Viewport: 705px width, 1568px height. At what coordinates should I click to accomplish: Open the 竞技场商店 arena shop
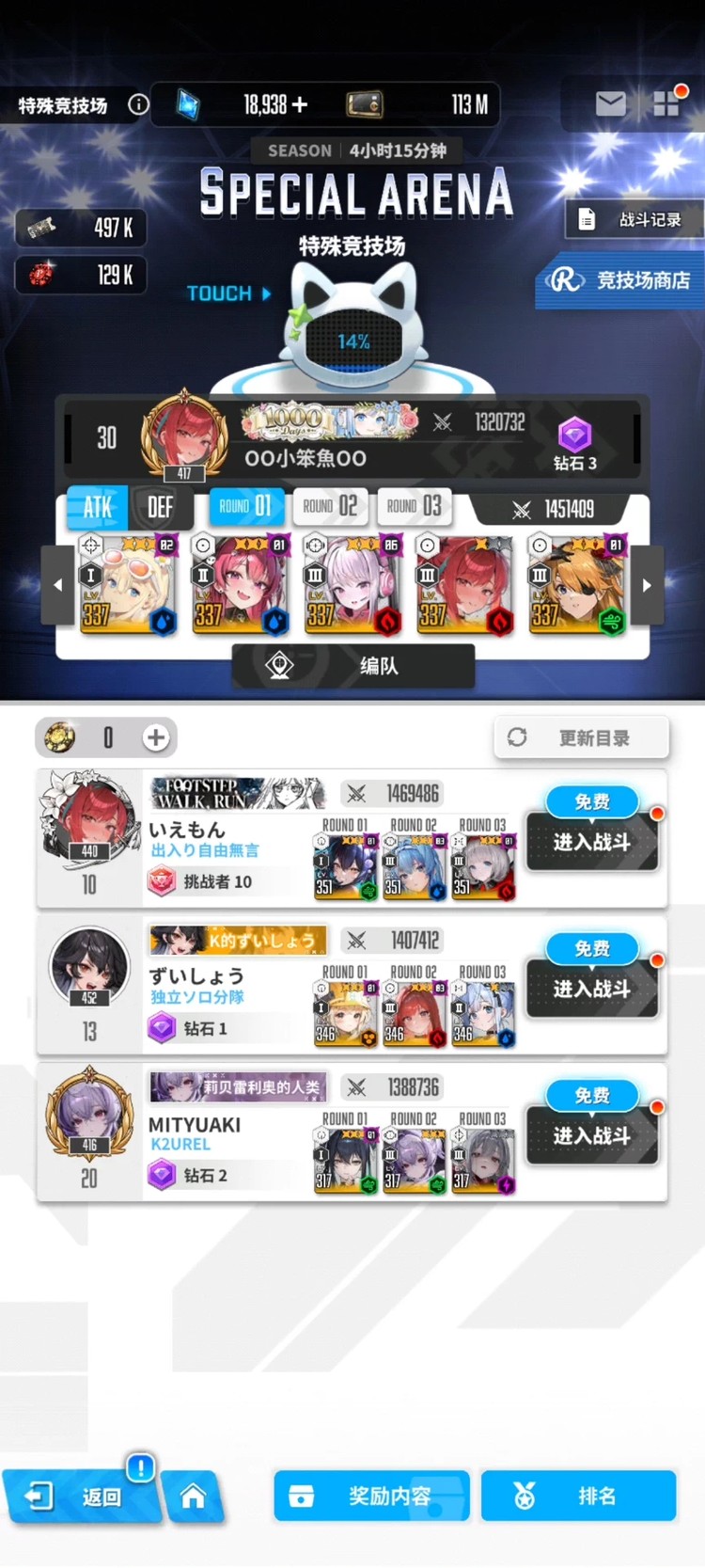(x=621, y=279)
